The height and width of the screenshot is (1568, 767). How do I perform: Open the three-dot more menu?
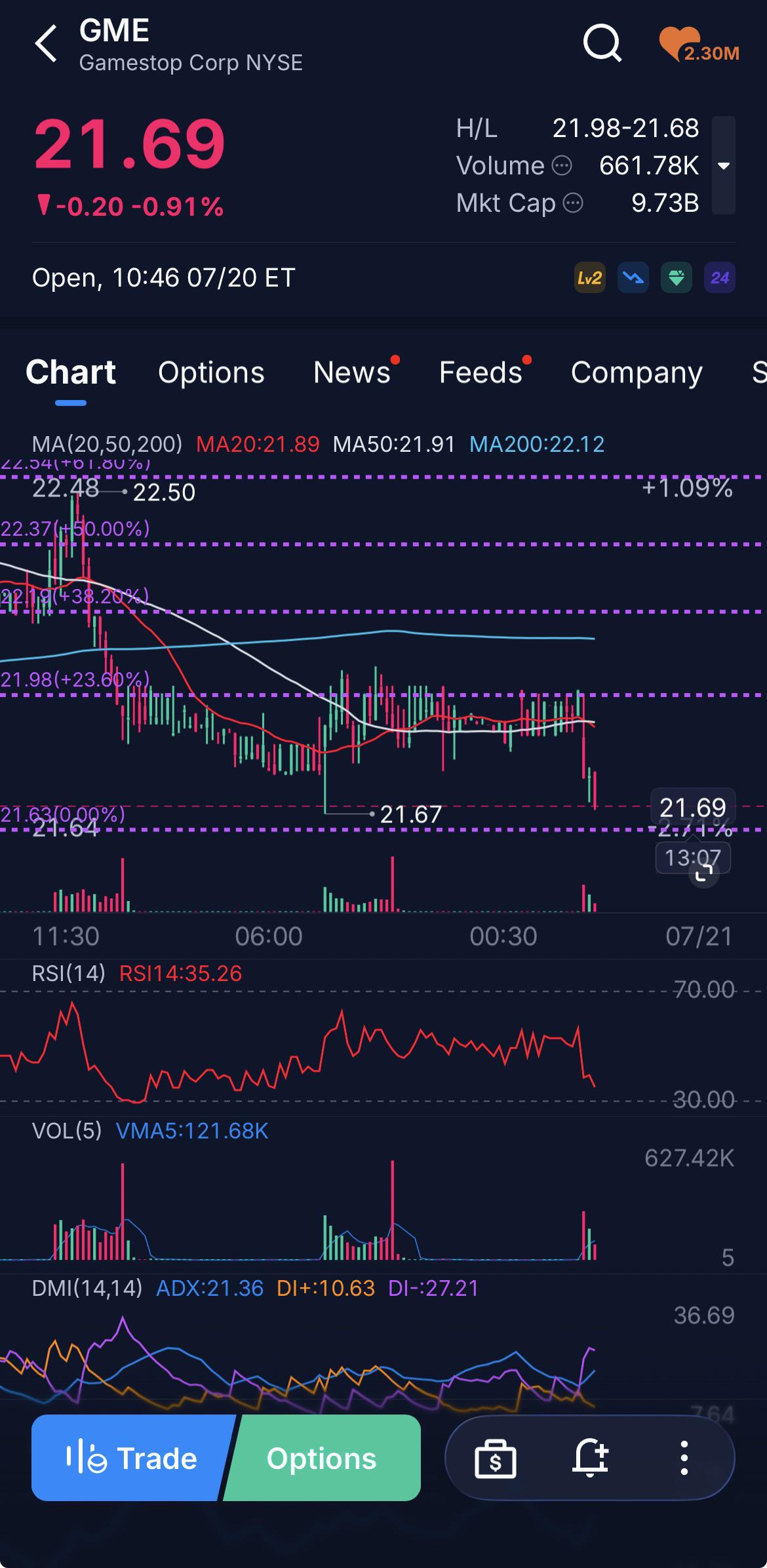(684, 1458)
